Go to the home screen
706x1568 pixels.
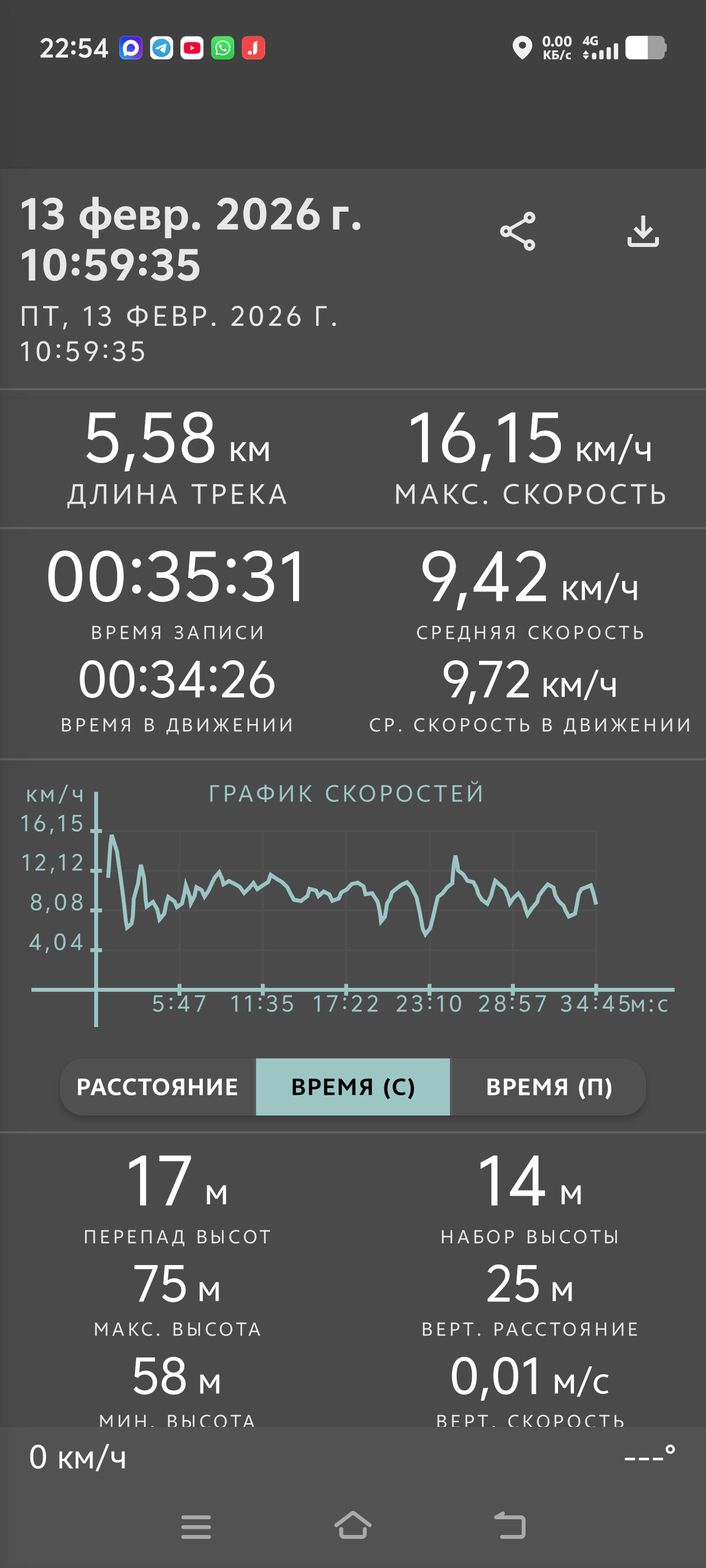click(x=352, y=1525)
